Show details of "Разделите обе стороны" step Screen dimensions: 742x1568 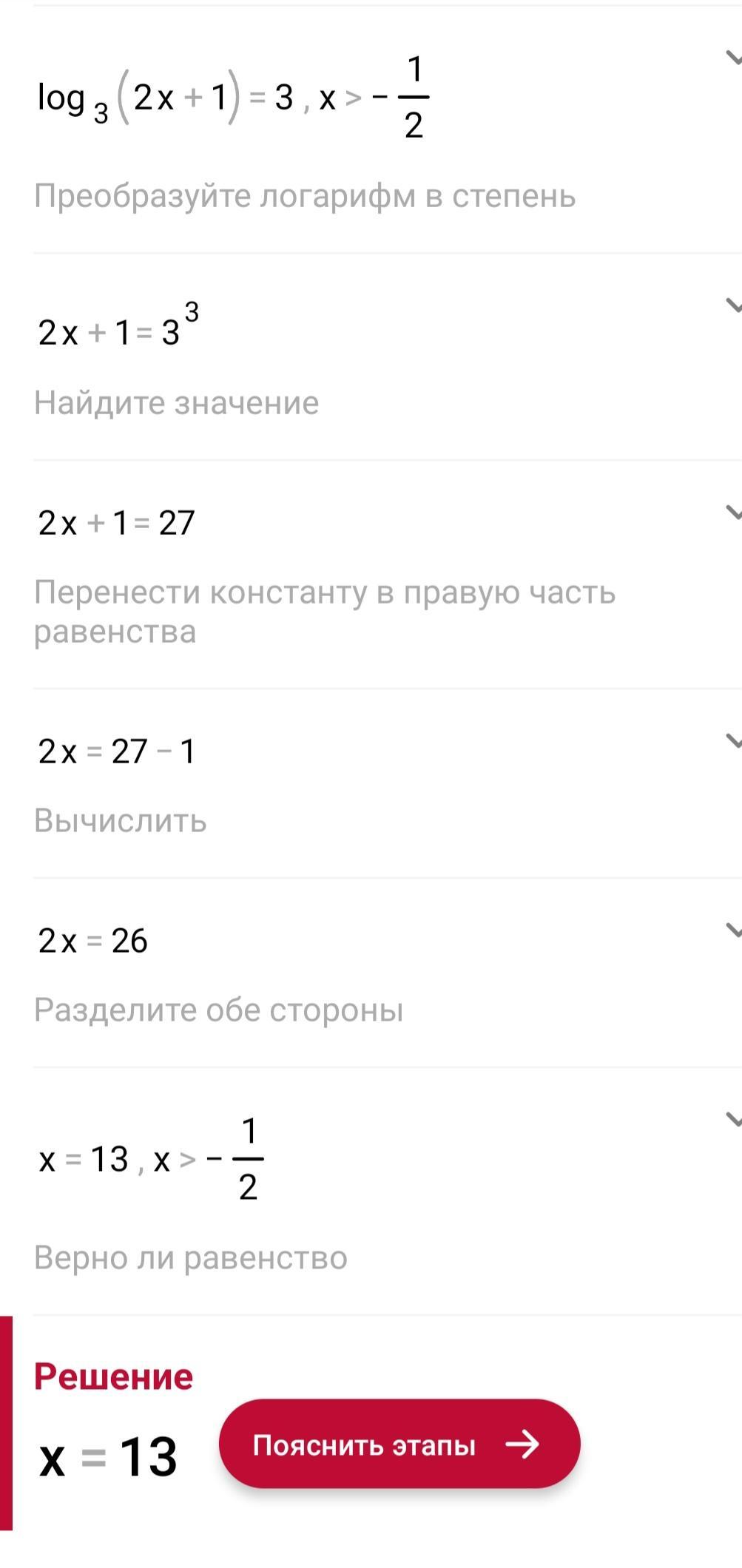tap(732, 930)
